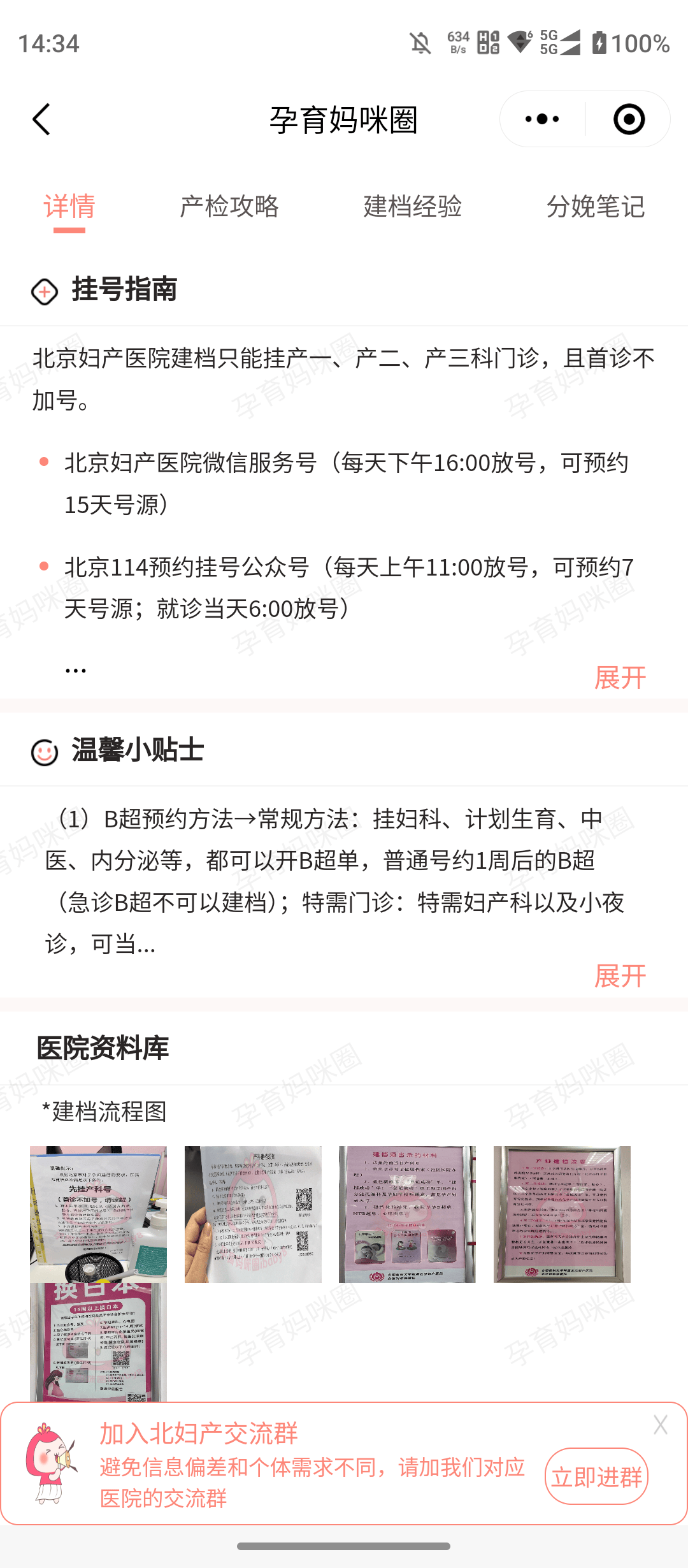Open the third pink 建档 materials photo

tap(407, 1214)
